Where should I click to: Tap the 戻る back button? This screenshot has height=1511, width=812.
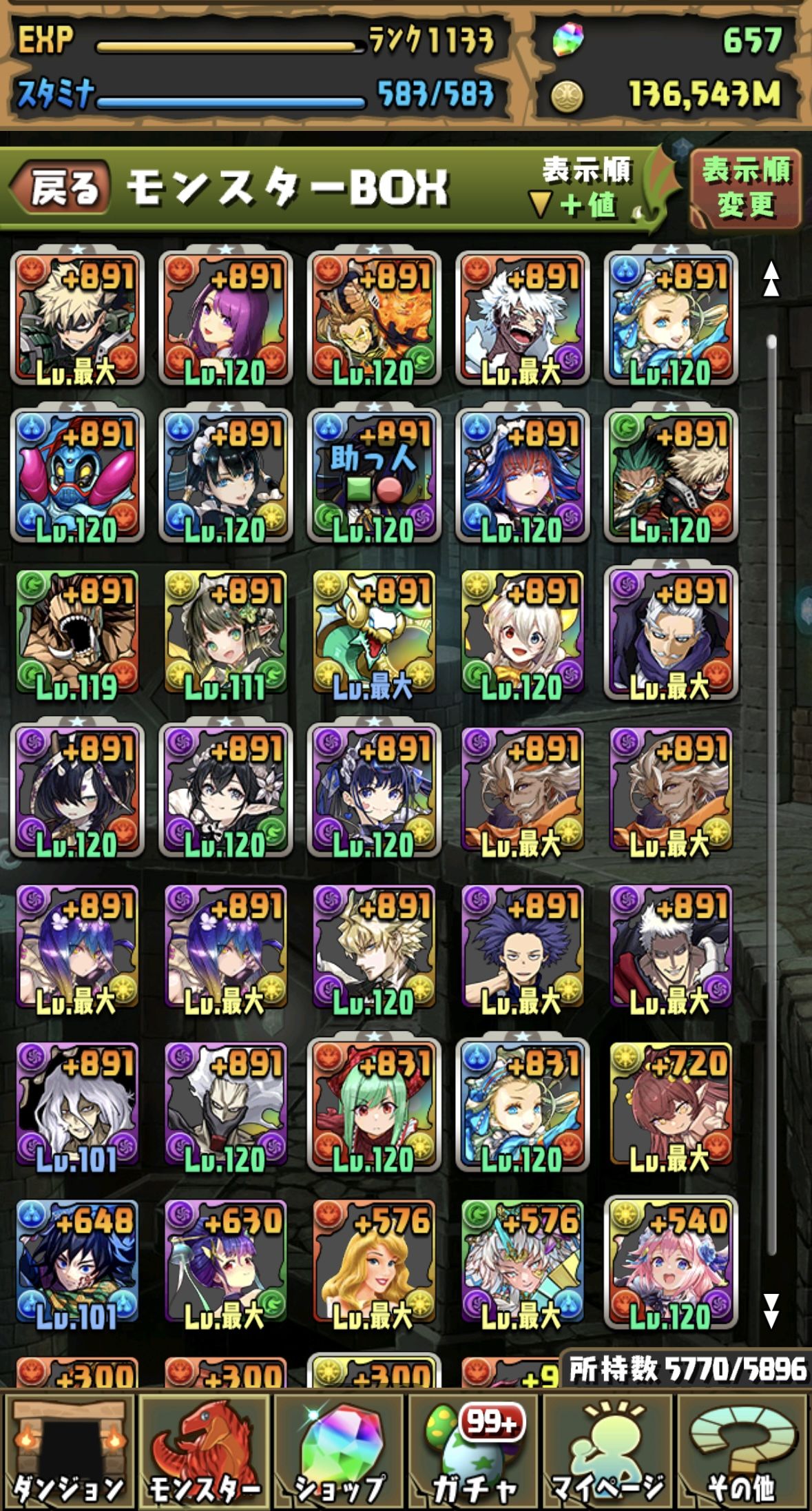61,187
